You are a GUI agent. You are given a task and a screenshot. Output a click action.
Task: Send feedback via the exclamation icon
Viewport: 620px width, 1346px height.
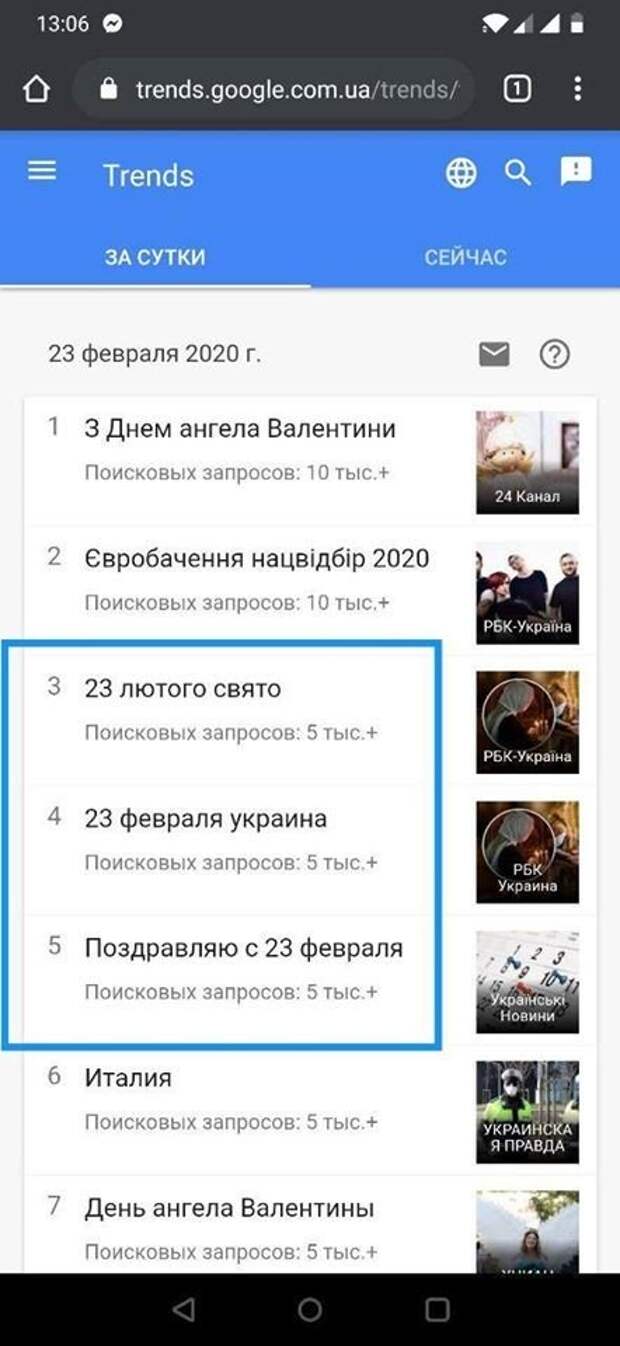(576, 172)
